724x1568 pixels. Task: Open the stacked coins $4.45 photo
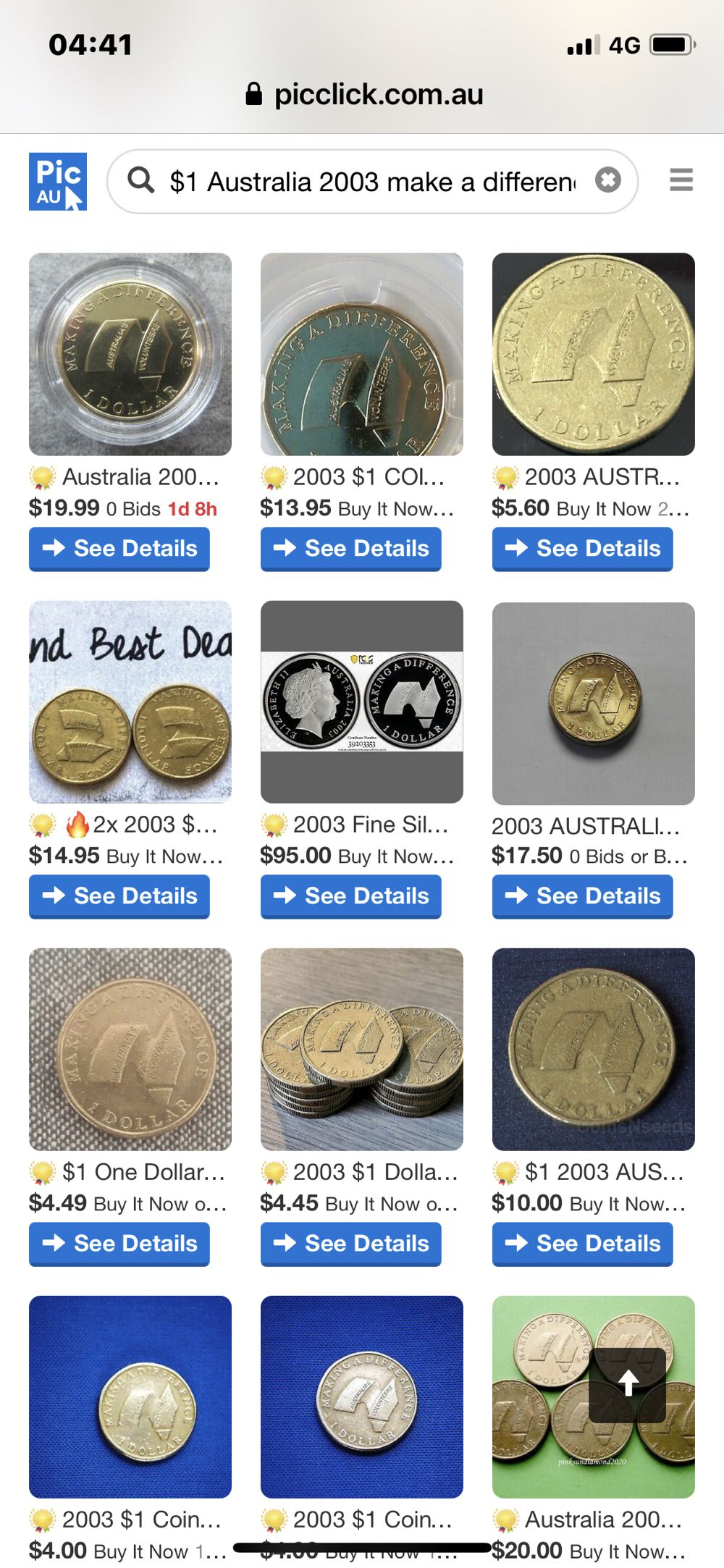point(362,1049)
